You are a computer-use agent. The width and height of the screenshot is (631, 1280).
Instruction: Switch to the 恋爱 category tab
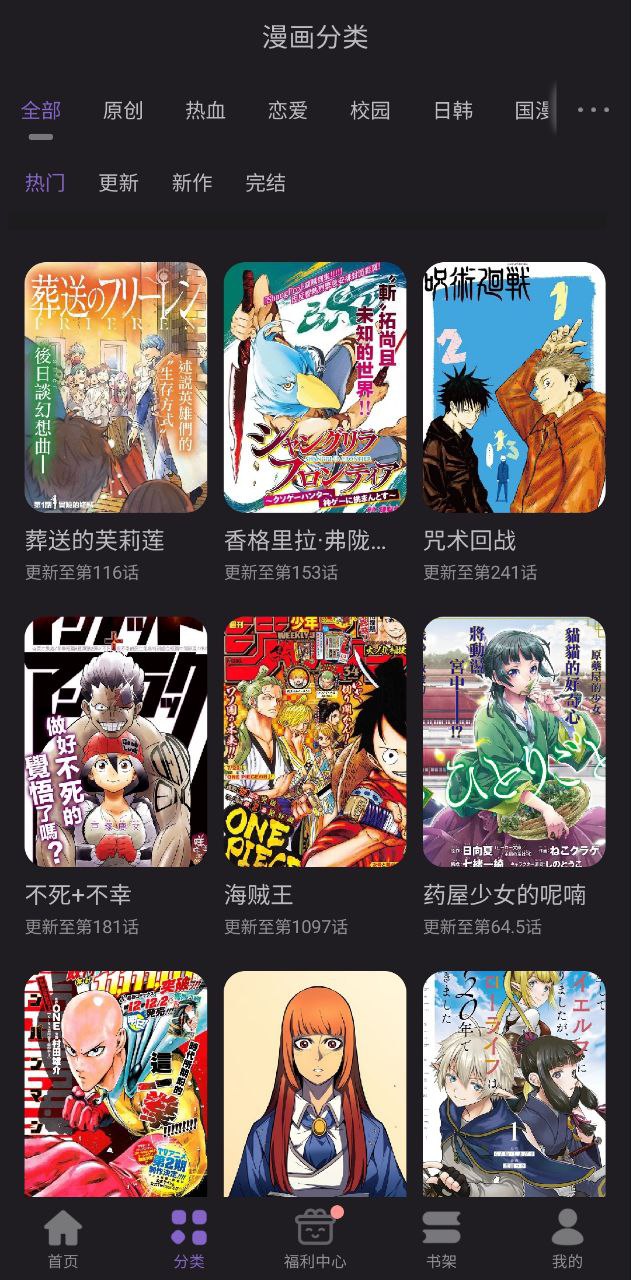tap(288, 110)
